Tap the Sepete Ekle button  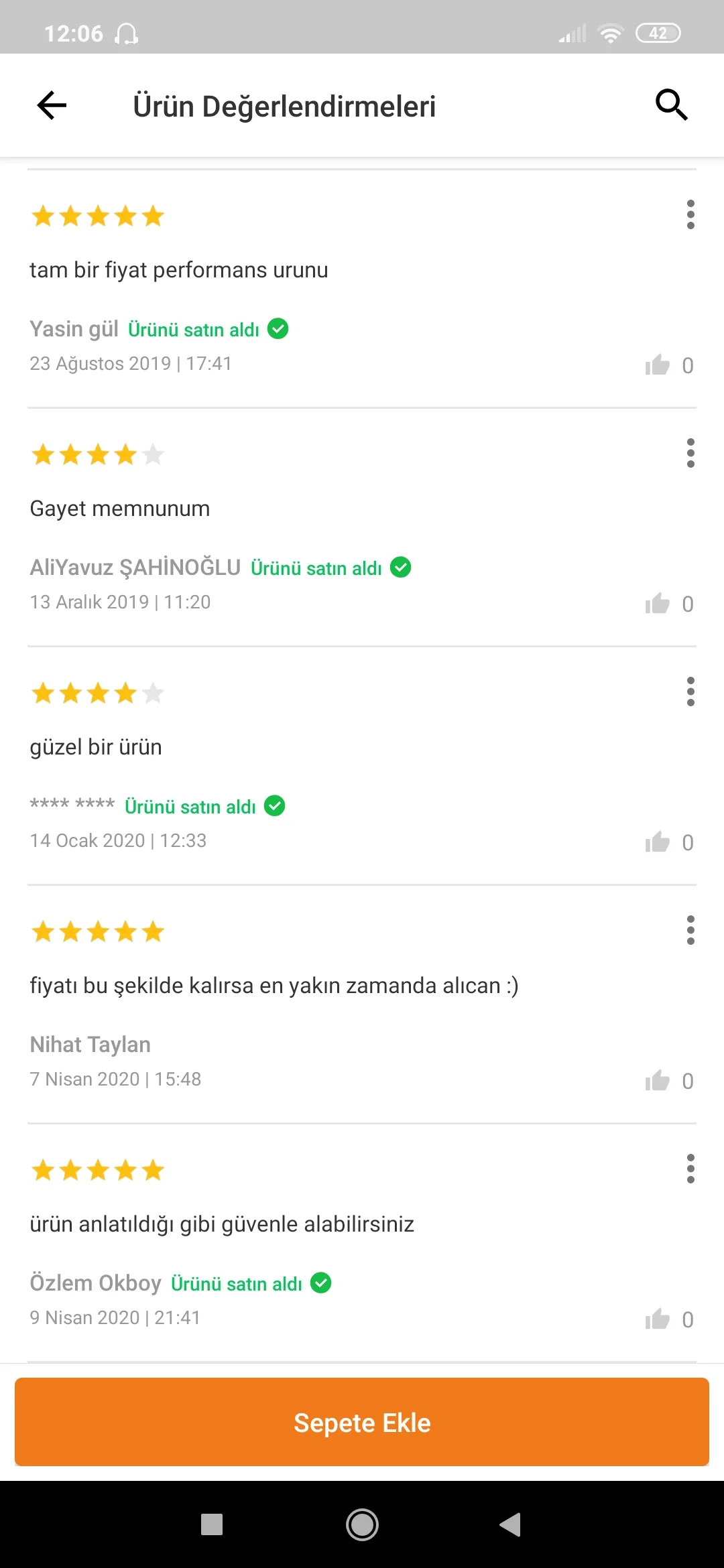pos(362,1422)
